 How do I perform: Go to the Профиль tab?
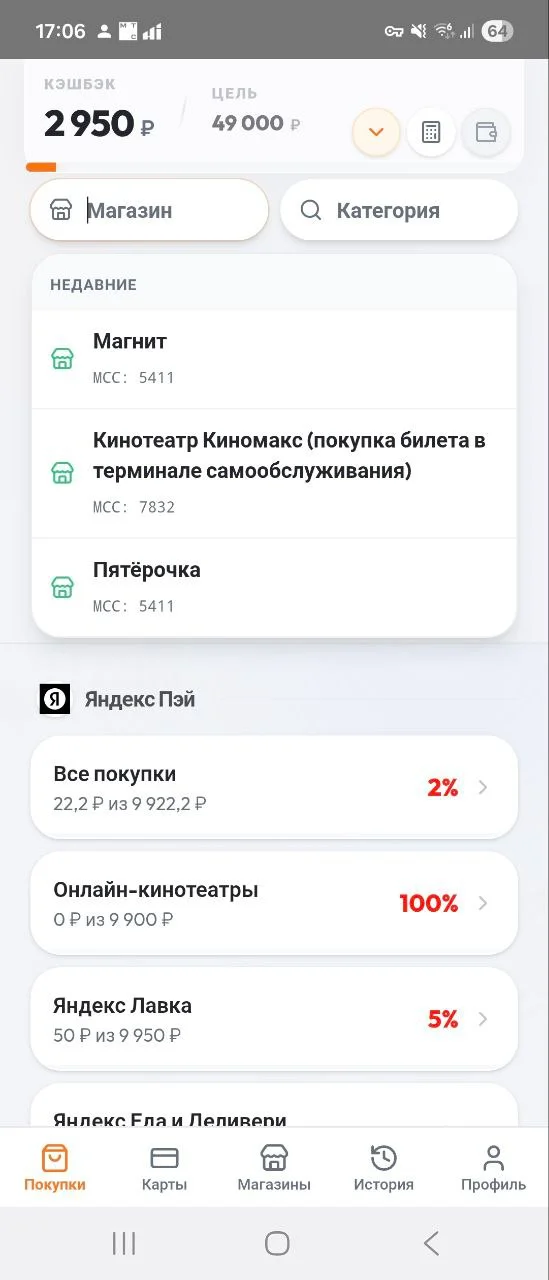tap(493, 1168)
